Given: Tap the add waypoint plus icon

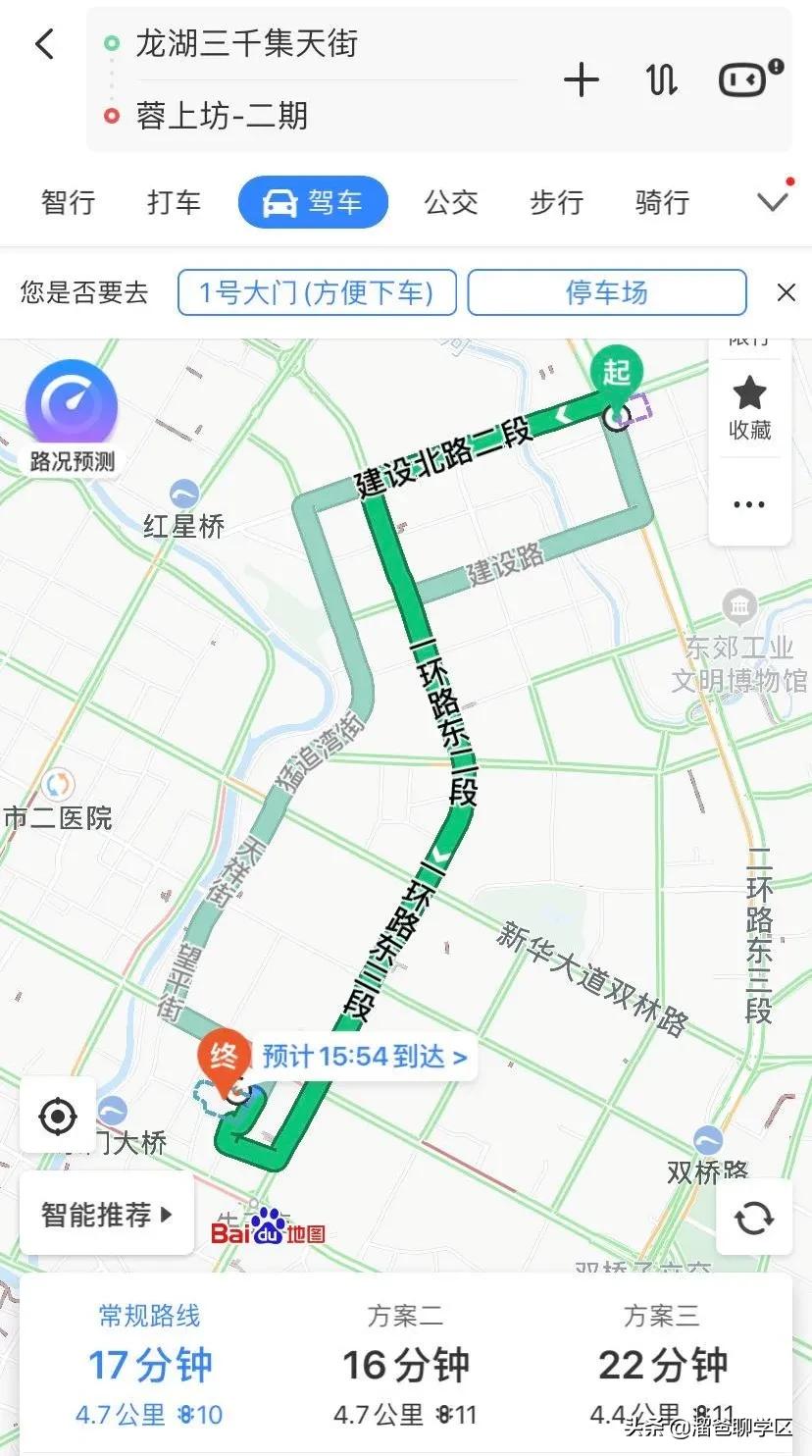Looking at the screenshot, I should pos(582,79).
